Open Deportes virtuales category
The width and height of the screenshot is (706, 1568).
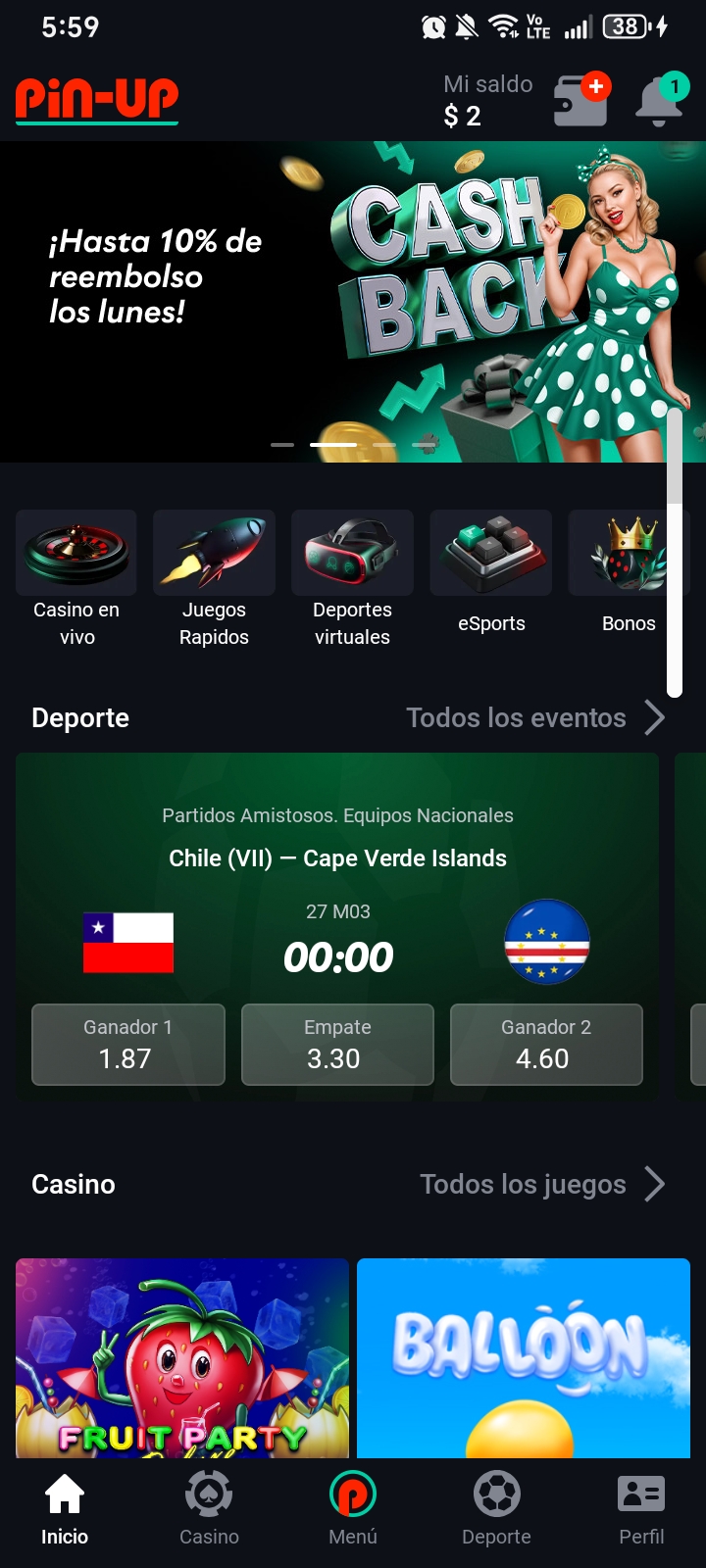[x=352, y=578]
